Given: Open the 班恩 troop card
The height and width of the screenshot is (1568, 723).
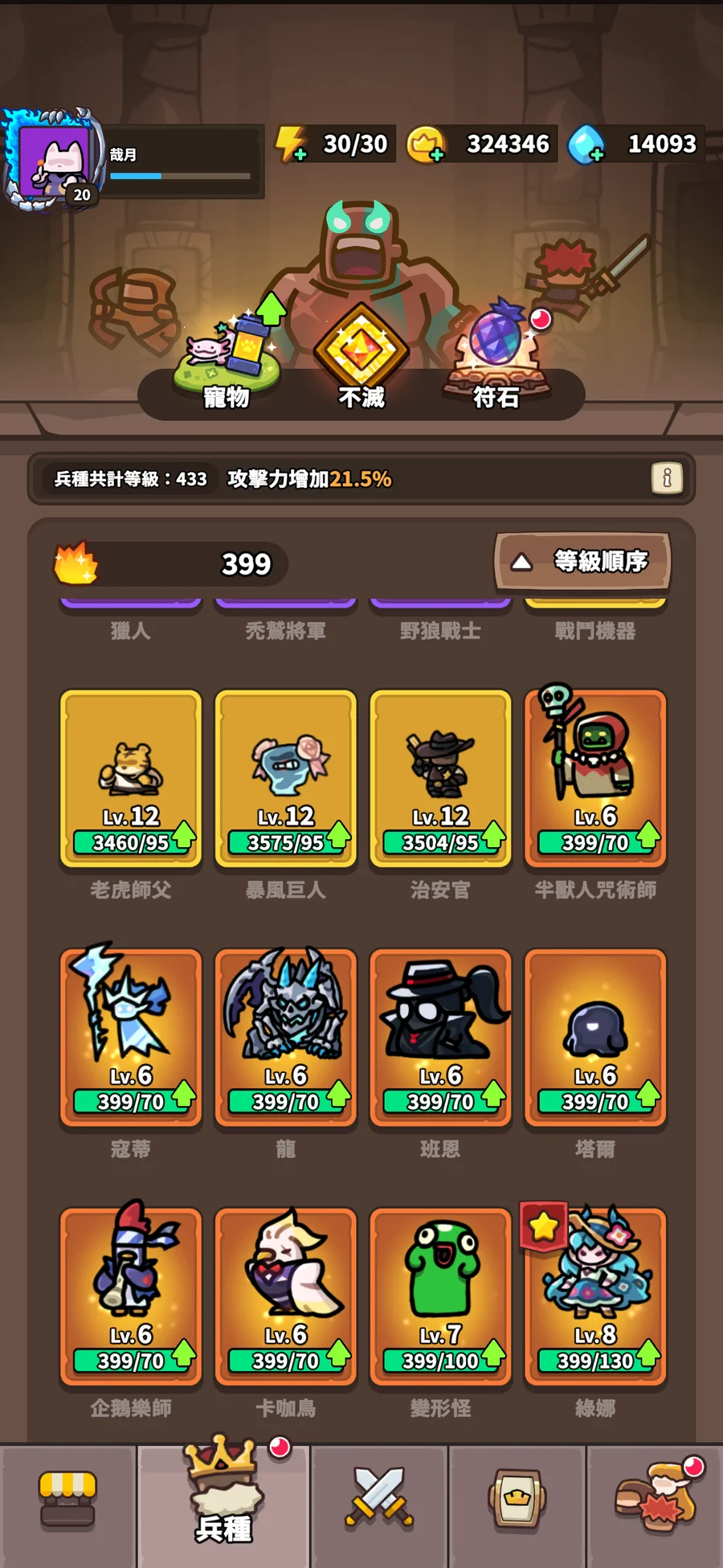Looking at the screenshot, I should click(440, 1038).
